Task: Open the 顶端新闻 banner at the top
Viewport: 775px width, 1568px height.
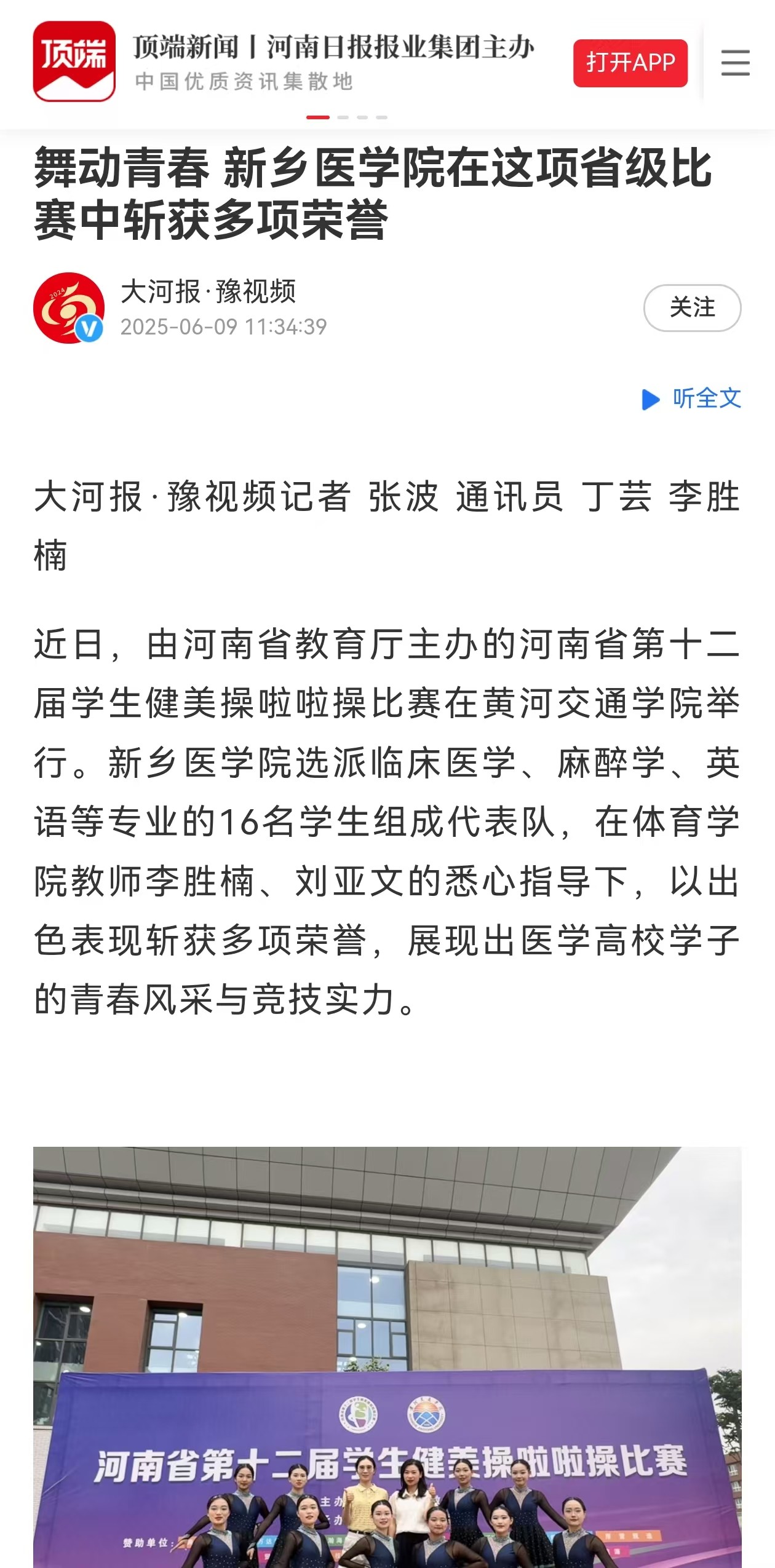Action: (332, 61)
